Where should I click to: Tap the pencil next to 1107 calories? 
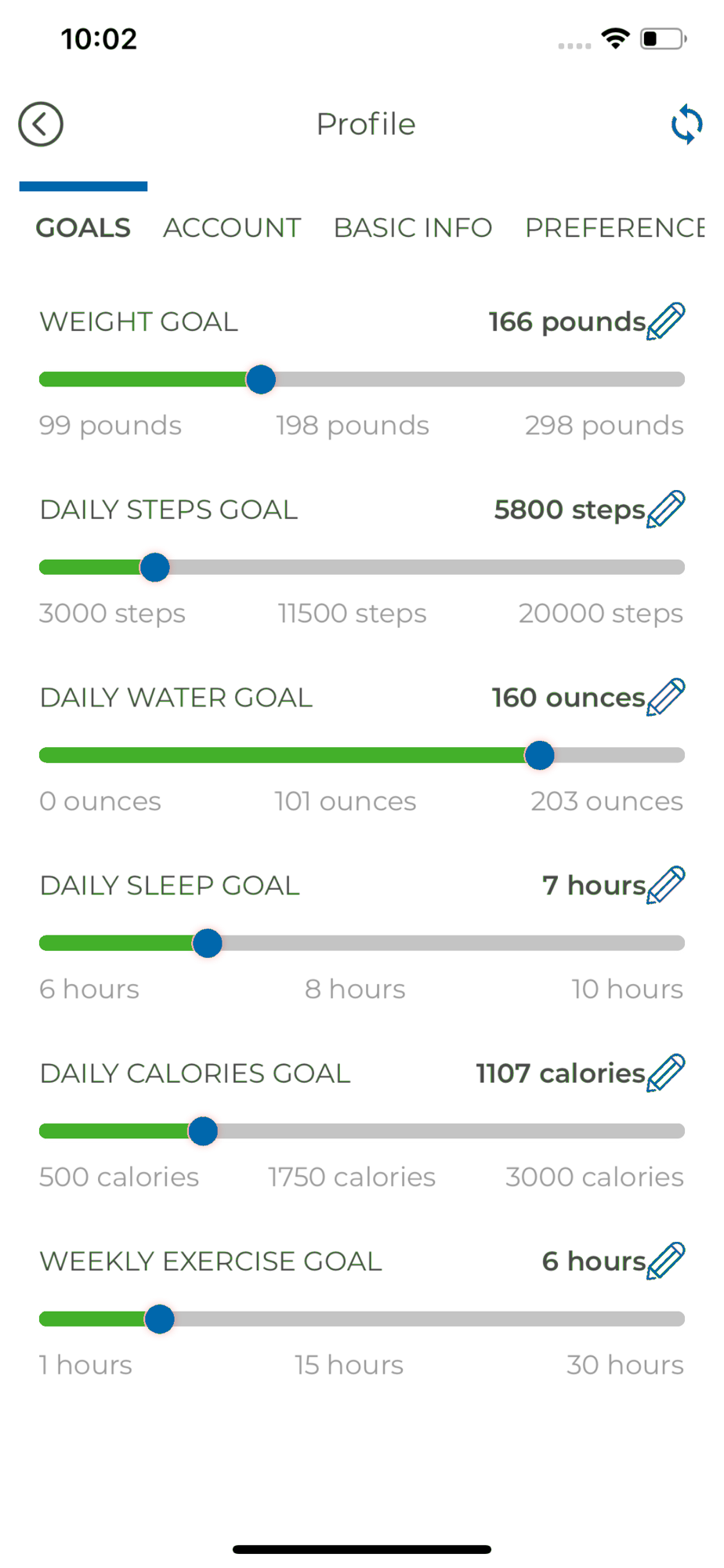click(666, 1073)
